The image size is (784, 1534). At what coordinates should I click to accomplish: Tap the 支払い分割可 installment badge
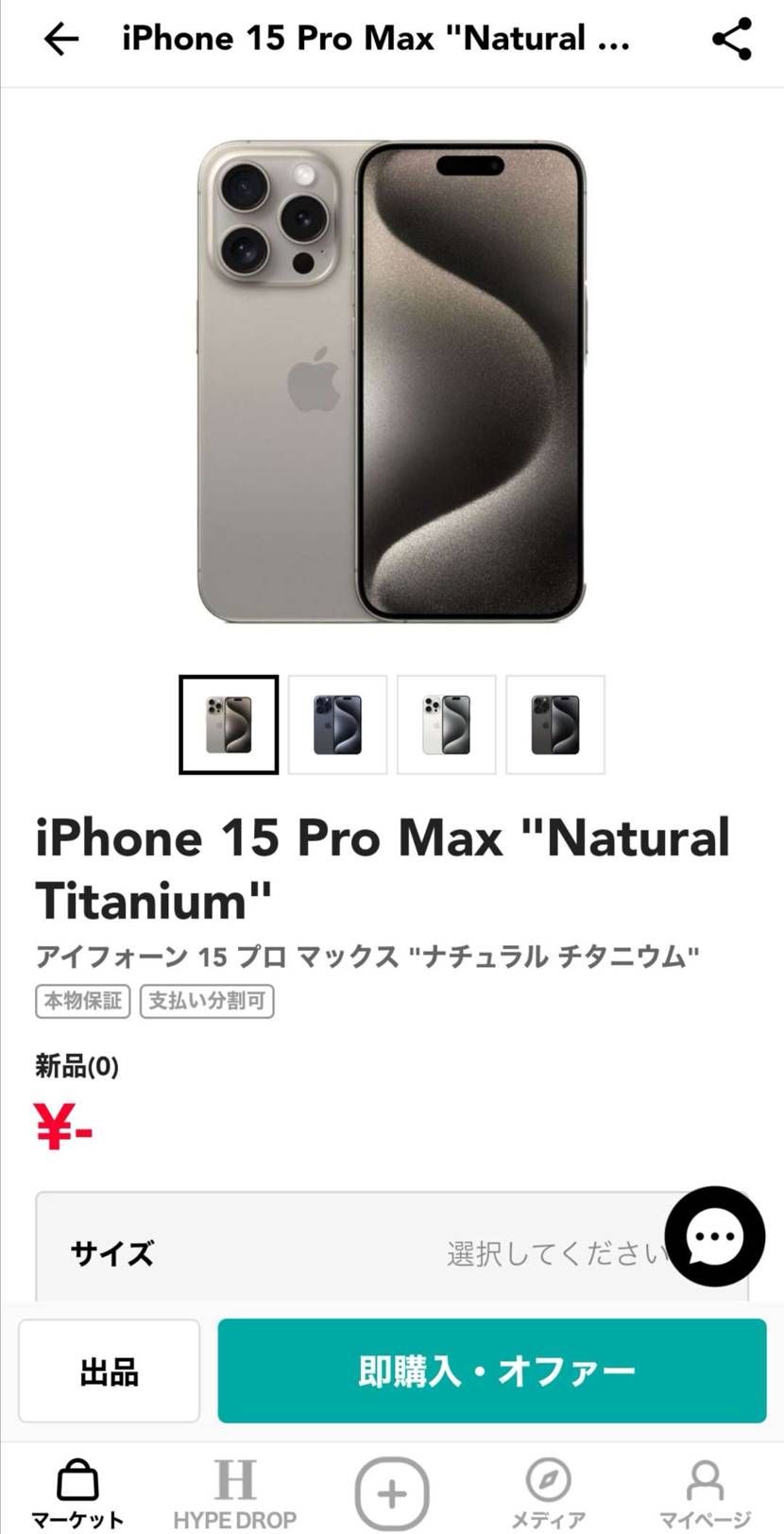pyautogui.click(x=207, y=1002)
